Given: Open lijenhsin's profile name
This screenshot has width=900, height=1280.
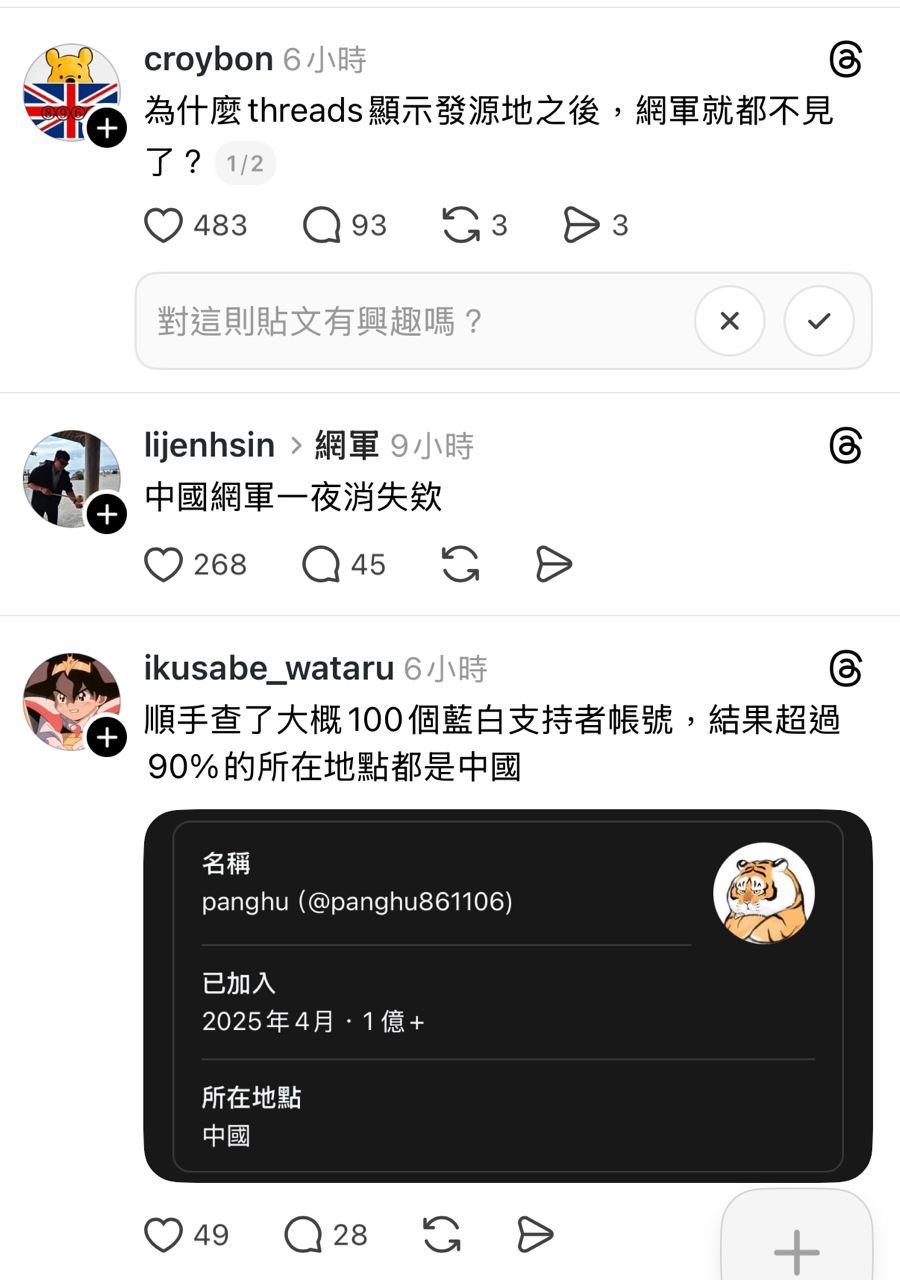Looking at the screenshot, I should (x=209, y=446).
